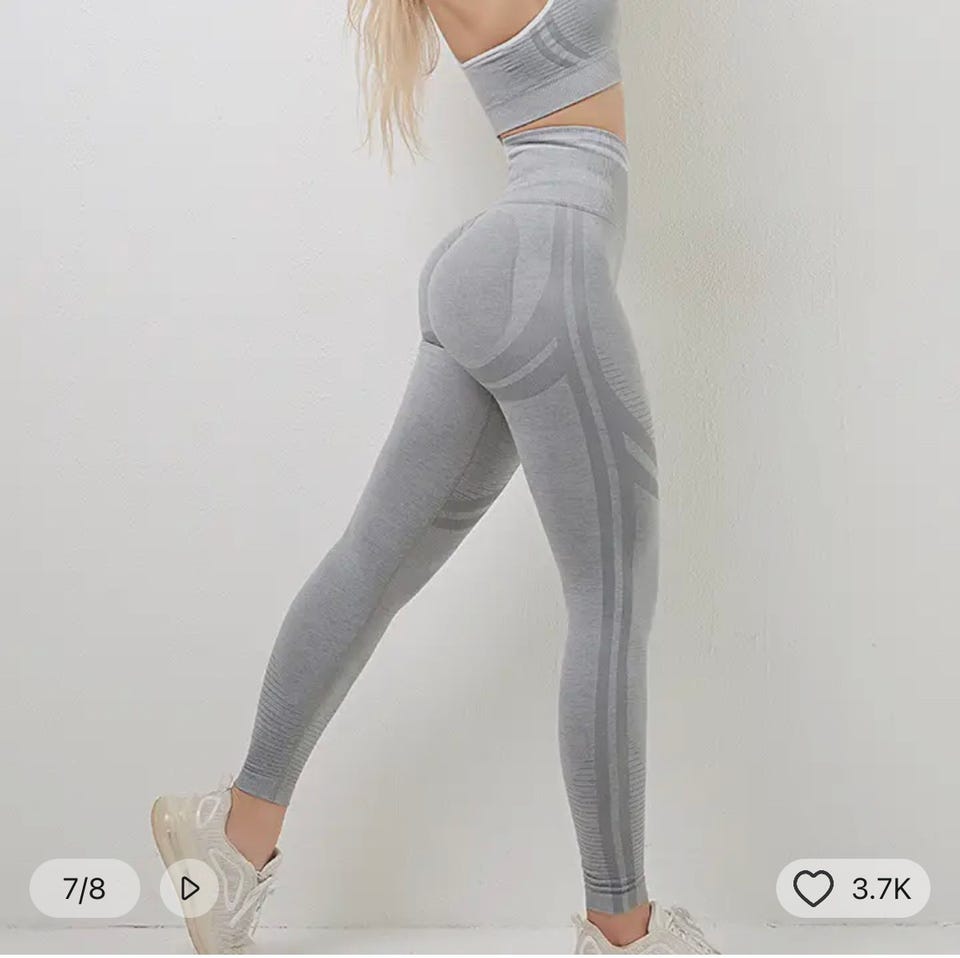The image size is (960, 958).
Task: Play the product video
Action: pyautogui.click(x=189, y=888)
